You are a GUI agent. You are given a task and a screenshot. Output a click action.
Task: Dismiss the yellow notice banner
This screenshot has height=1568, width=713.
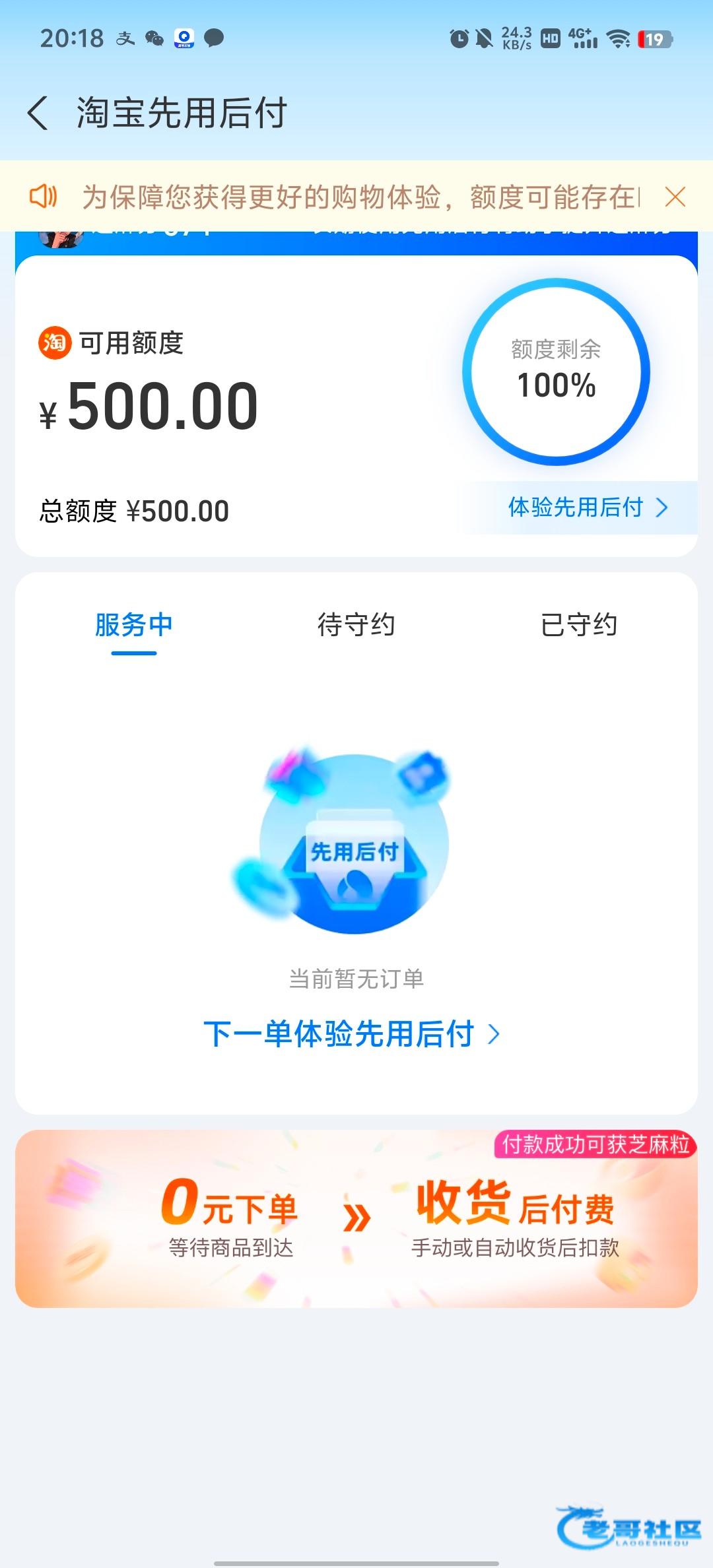(x=675, y=197)
